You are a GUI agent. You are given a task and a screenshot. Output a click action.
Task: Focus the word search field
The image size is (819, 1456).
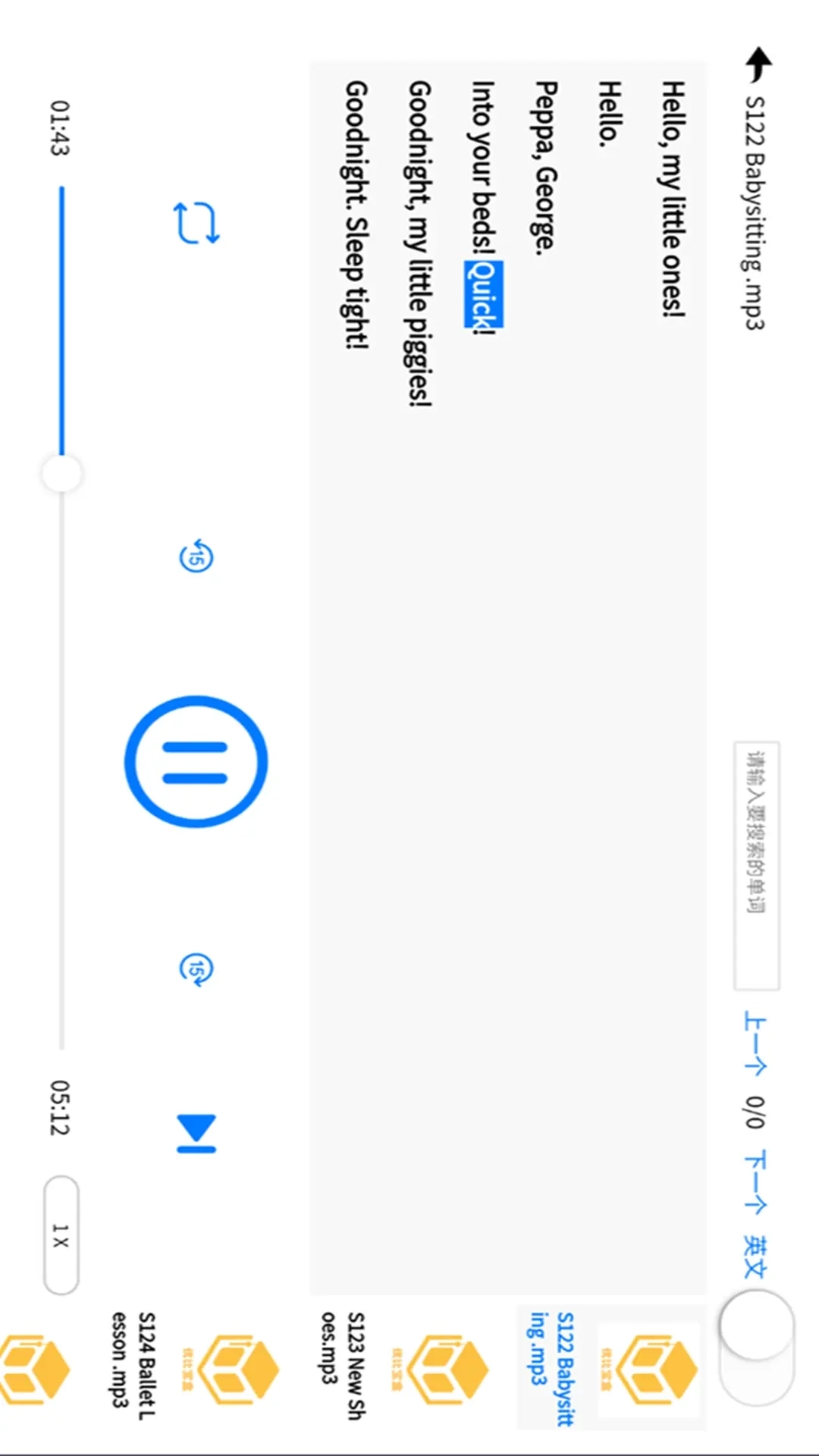click(756, 864)
